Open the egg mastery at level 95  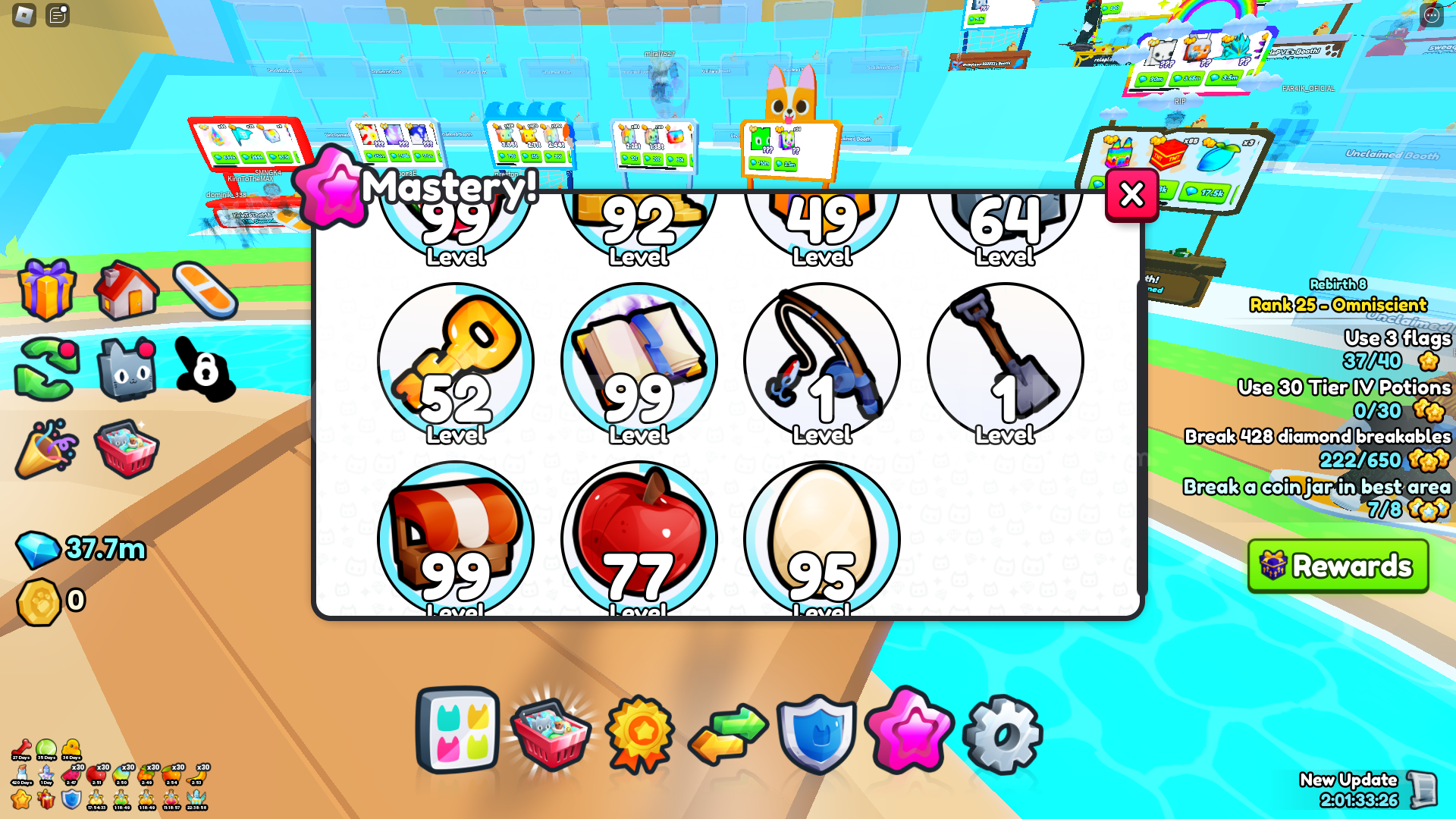(822, 538)
